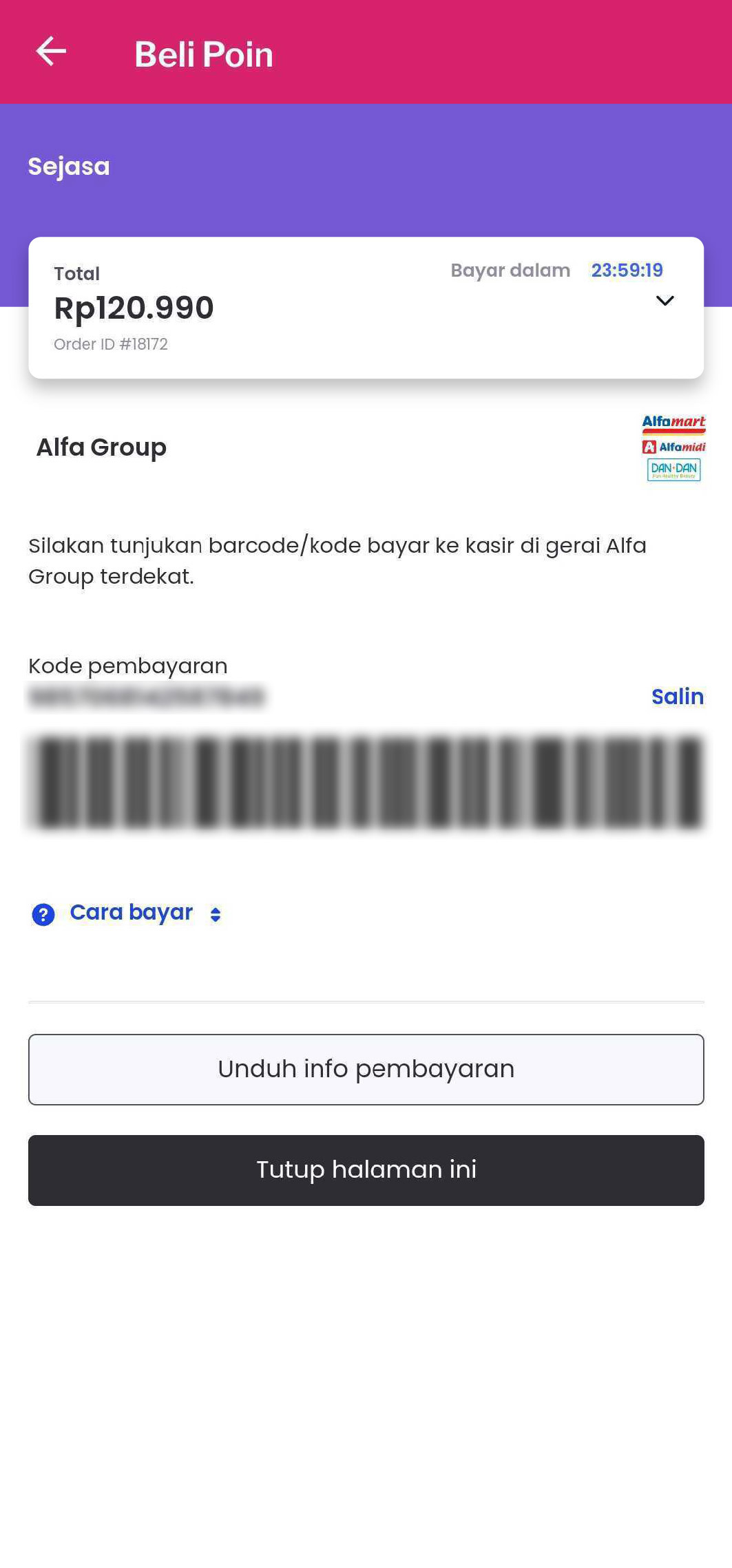Select the Alfamidi logo

pyautogui.click(x=673, y=447)
